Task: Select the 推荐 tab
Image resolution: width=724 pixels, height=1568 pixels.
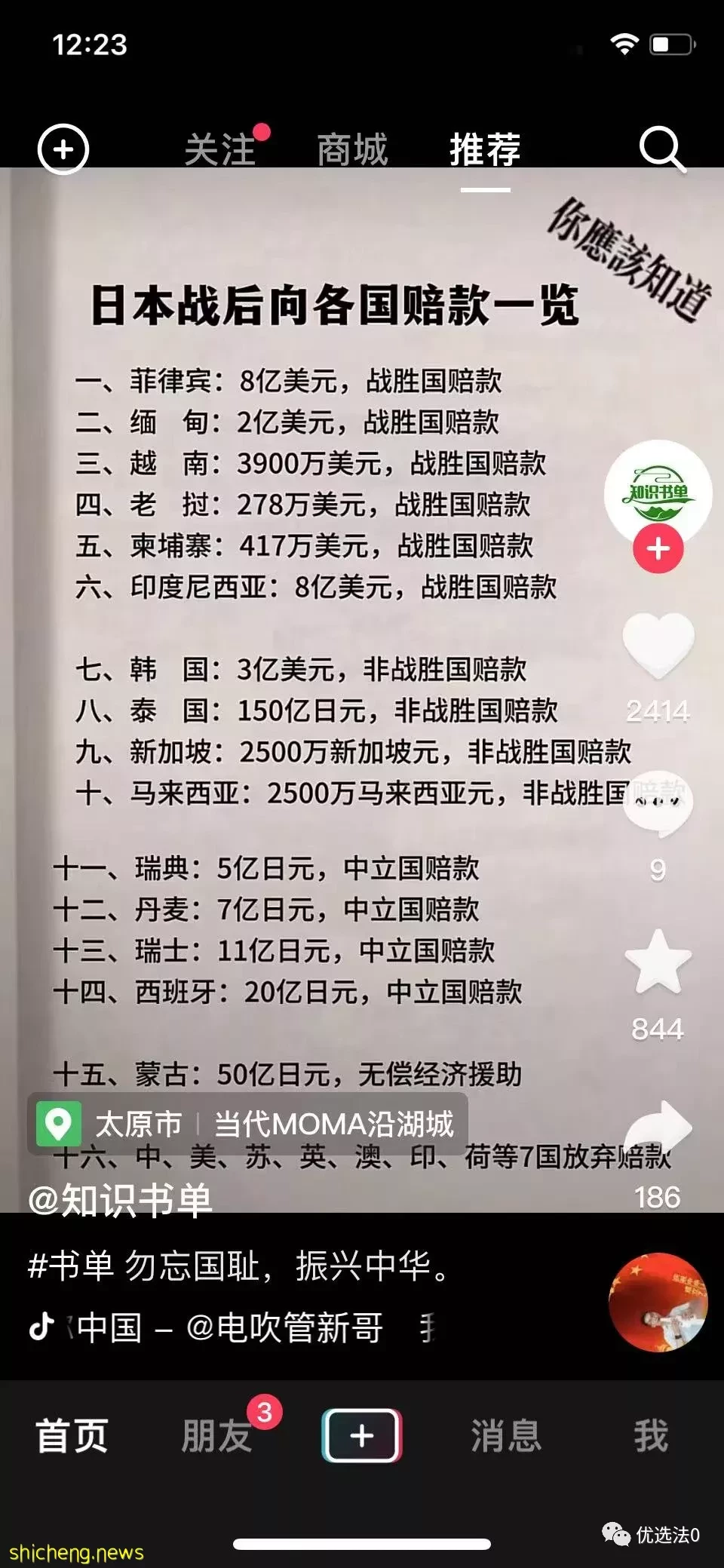Action: (x=485, y=149)
